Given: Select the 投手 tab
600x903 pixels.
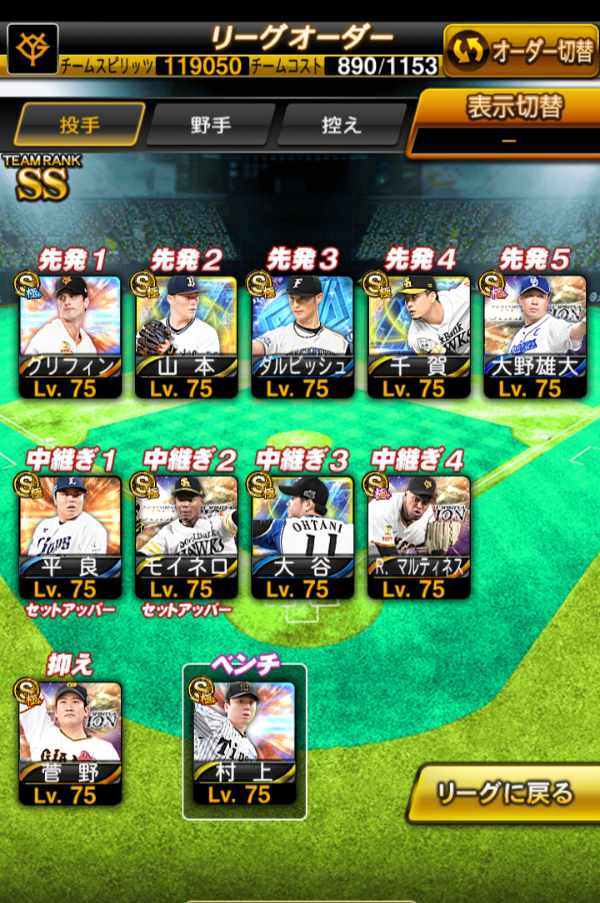Looking at the screenshot, I should 79,124.
